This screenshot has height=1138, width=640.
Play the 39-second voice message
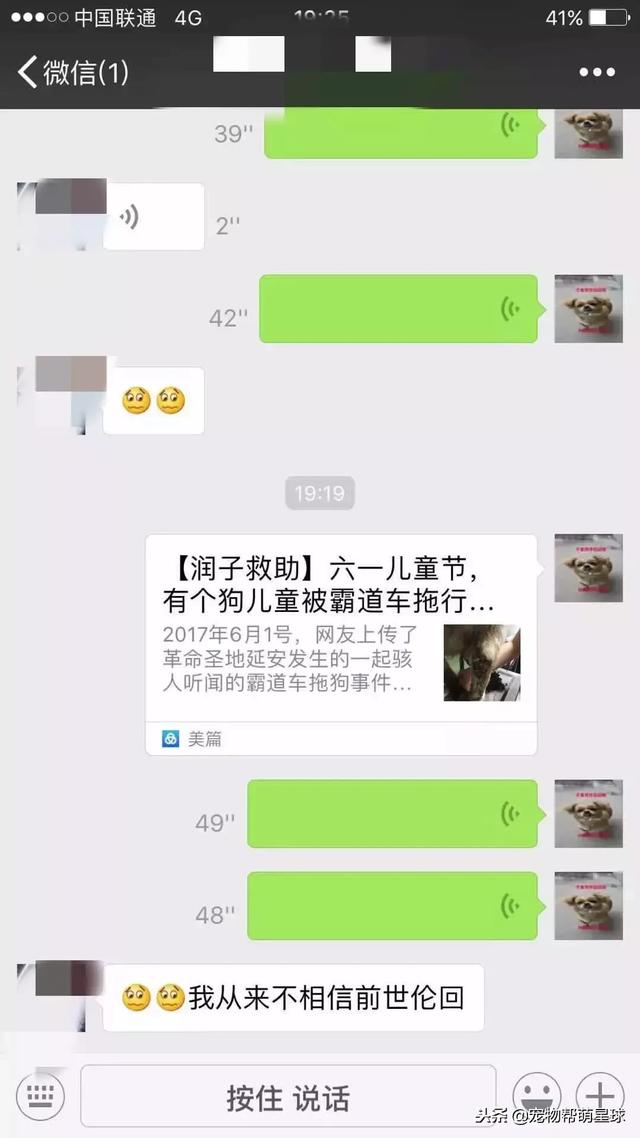click(x=400, y=130)
